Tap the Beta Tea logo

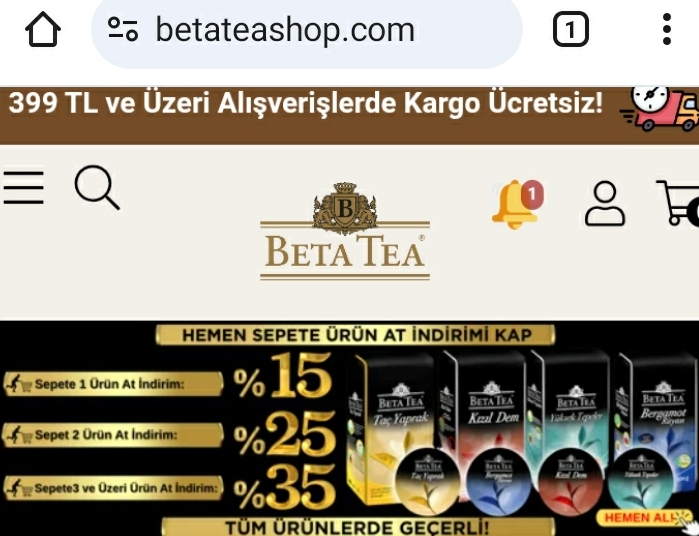click(x=345, y=232)
